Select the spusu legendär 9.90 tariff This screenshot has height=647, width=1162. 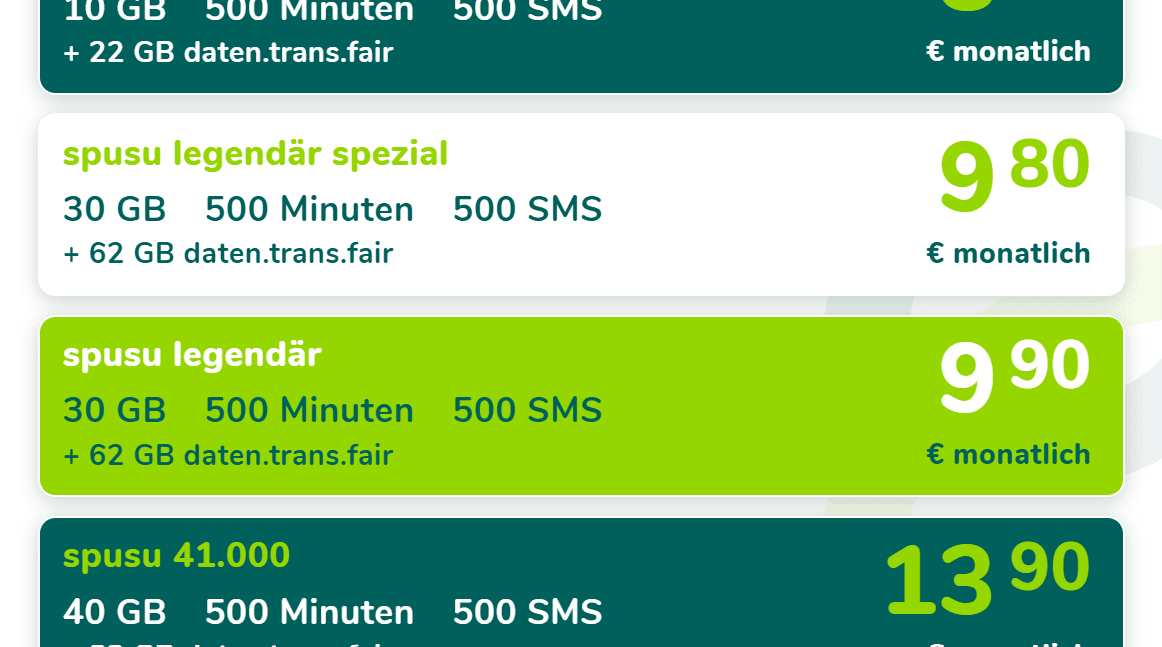point(580,406)
